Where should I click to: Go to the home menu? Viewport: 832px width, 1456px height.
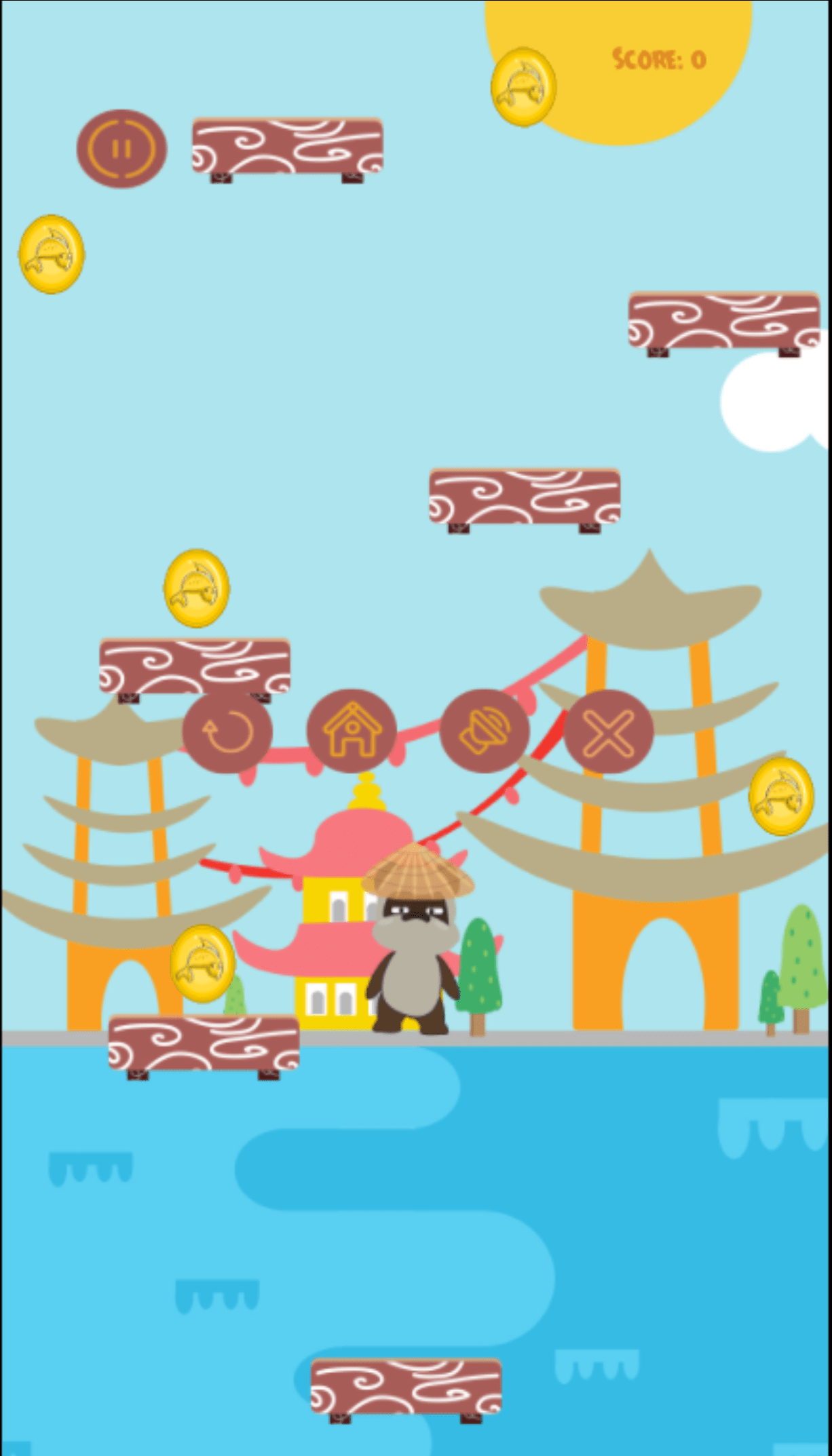[x=352, y=731]
